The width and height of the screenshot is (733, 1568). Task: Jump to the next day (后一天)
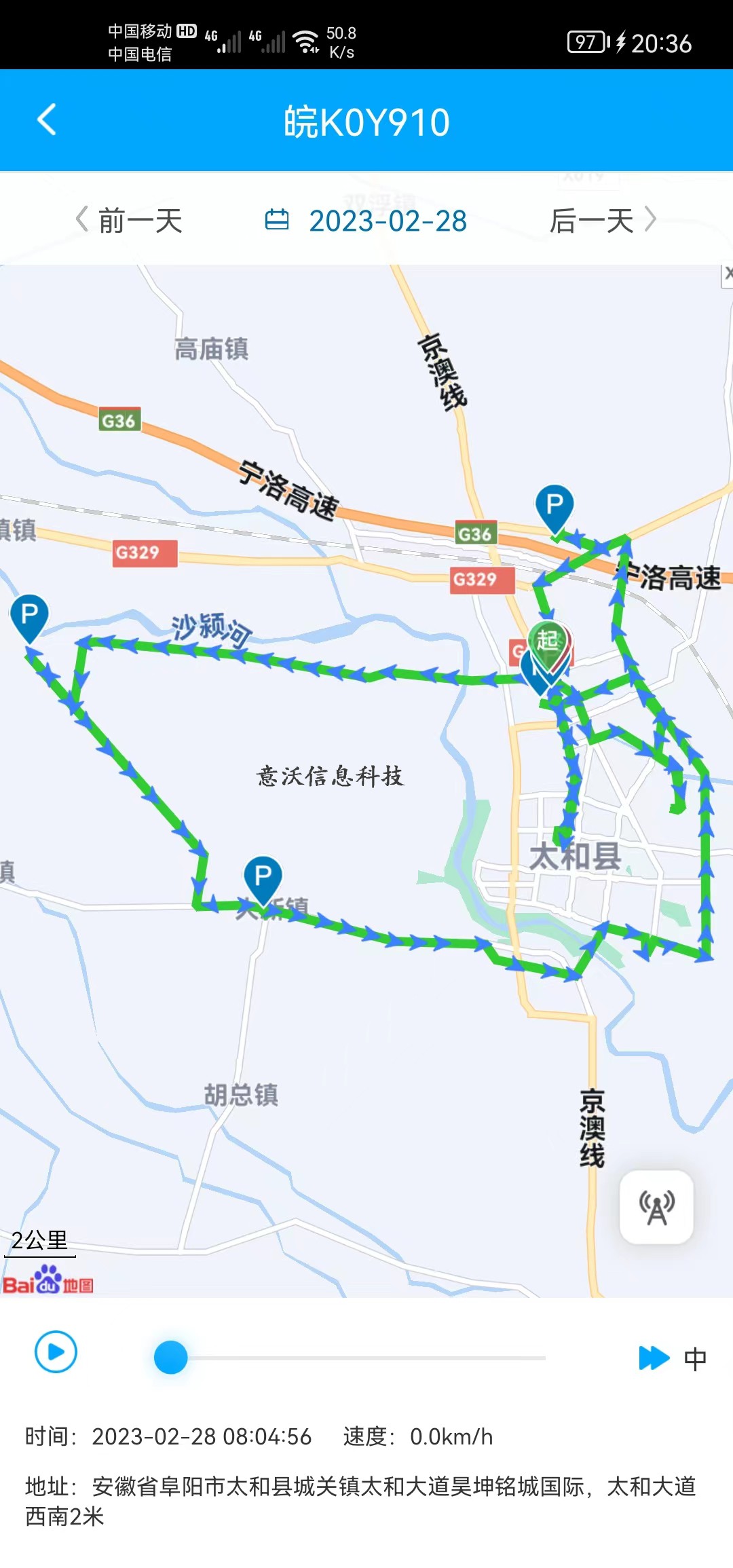click(x=603, y=221)
